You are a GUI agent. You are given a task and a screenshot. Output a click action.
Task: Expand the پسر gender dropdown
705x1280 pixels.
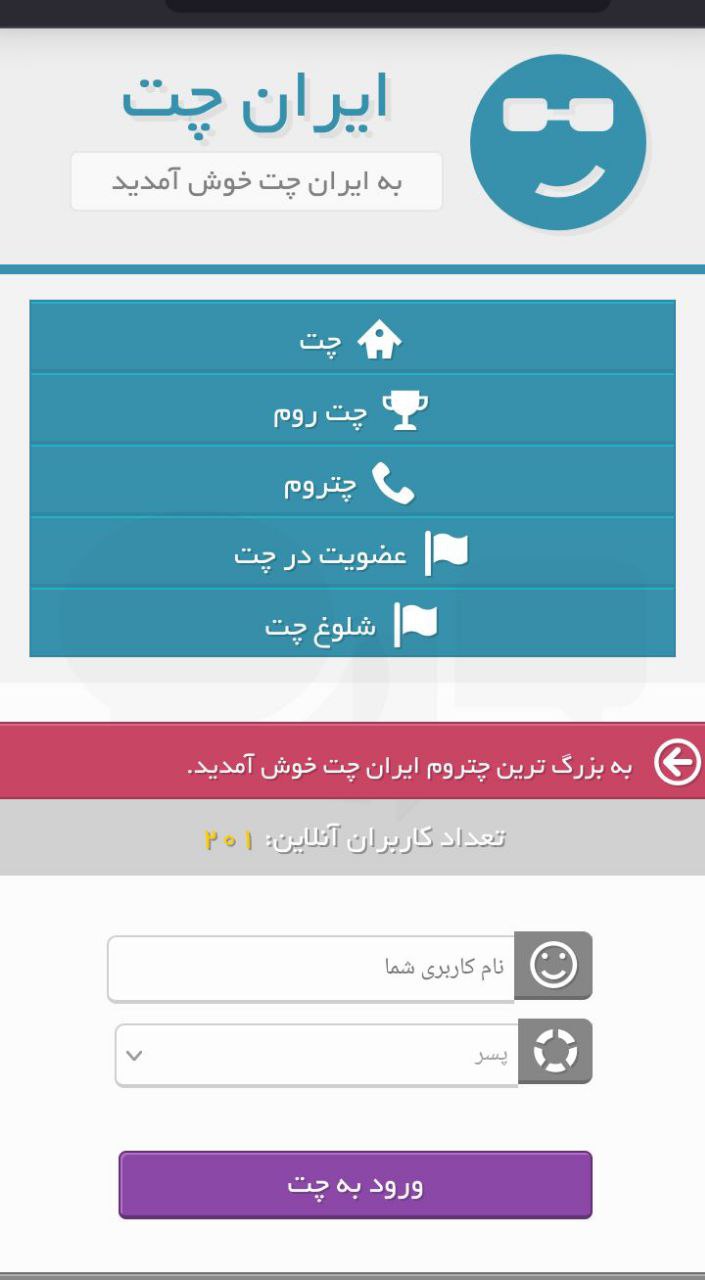(316, 1055)
